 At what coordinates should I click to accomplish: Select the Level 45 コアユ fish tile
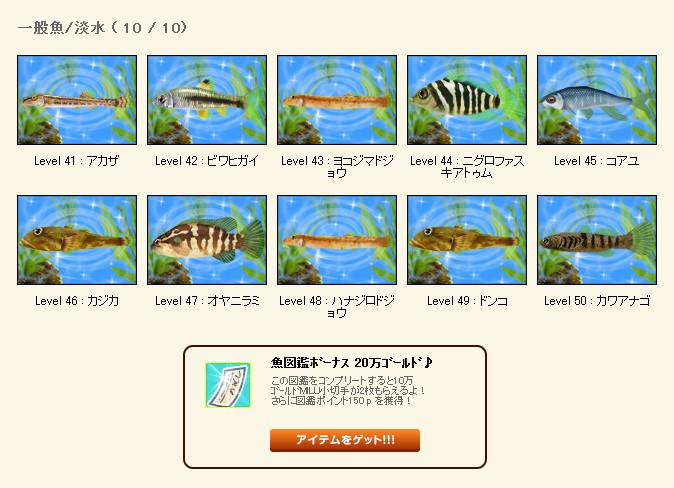[x=597, y=100]
